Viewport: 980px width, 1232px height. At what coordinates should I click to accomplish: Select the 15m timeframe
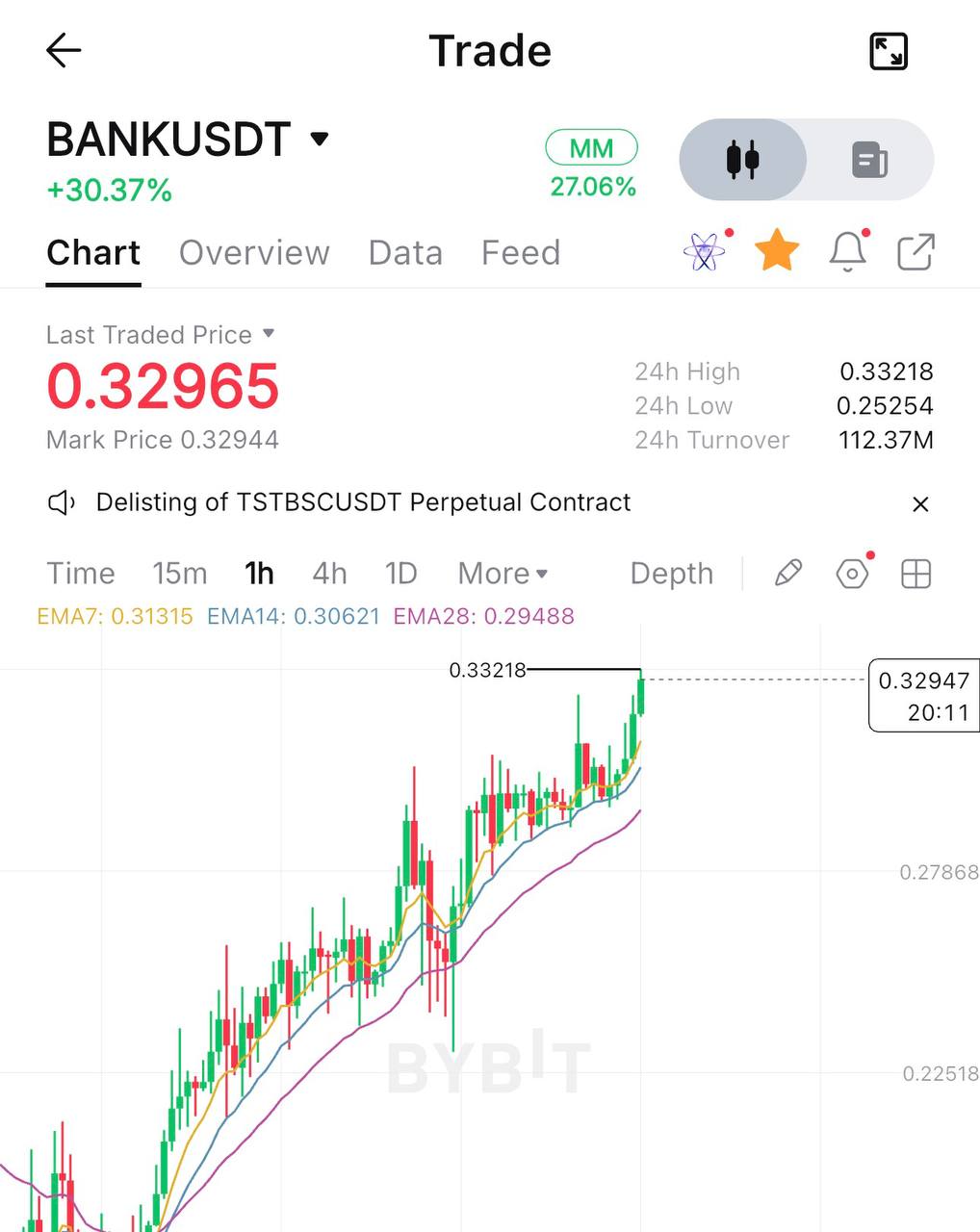tap(180, 574)
